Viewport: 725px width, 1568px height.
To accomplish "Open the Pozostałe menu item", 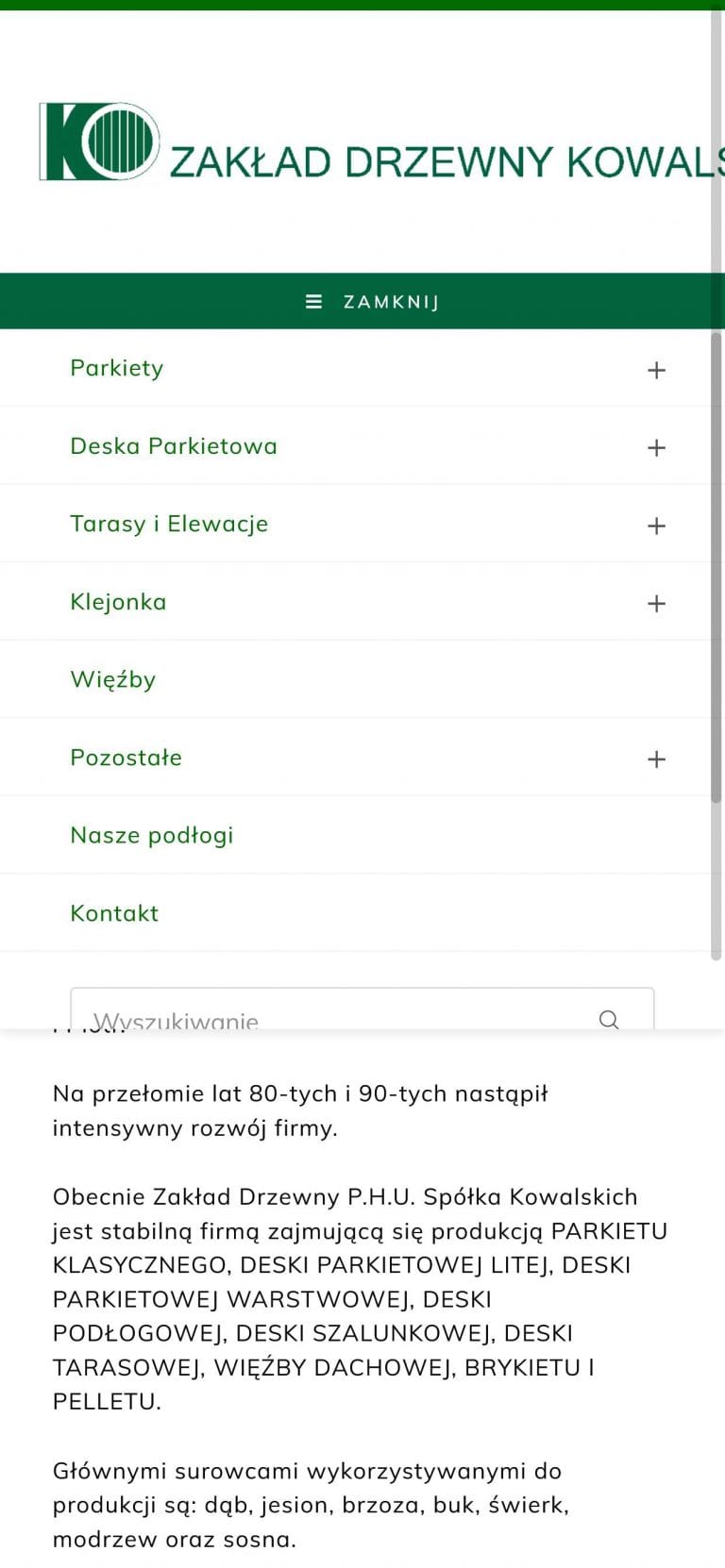I will click(x=126, y=758).
